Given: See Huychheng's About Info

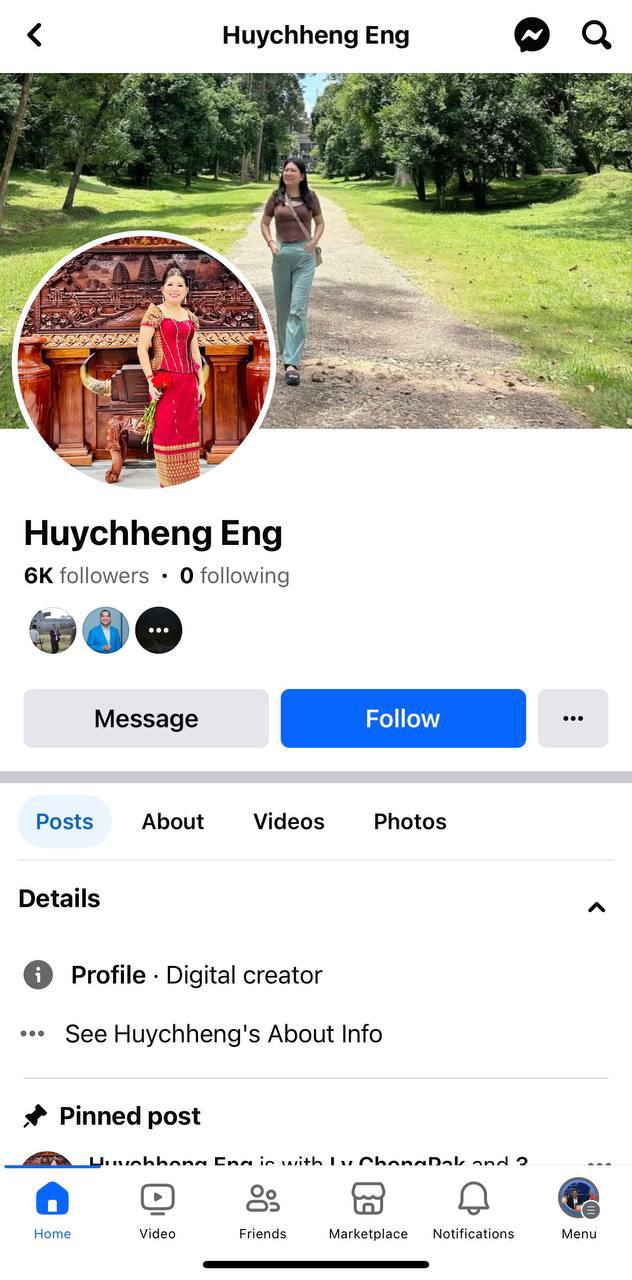Looking at the screenshot, I should pos(223,1033).
